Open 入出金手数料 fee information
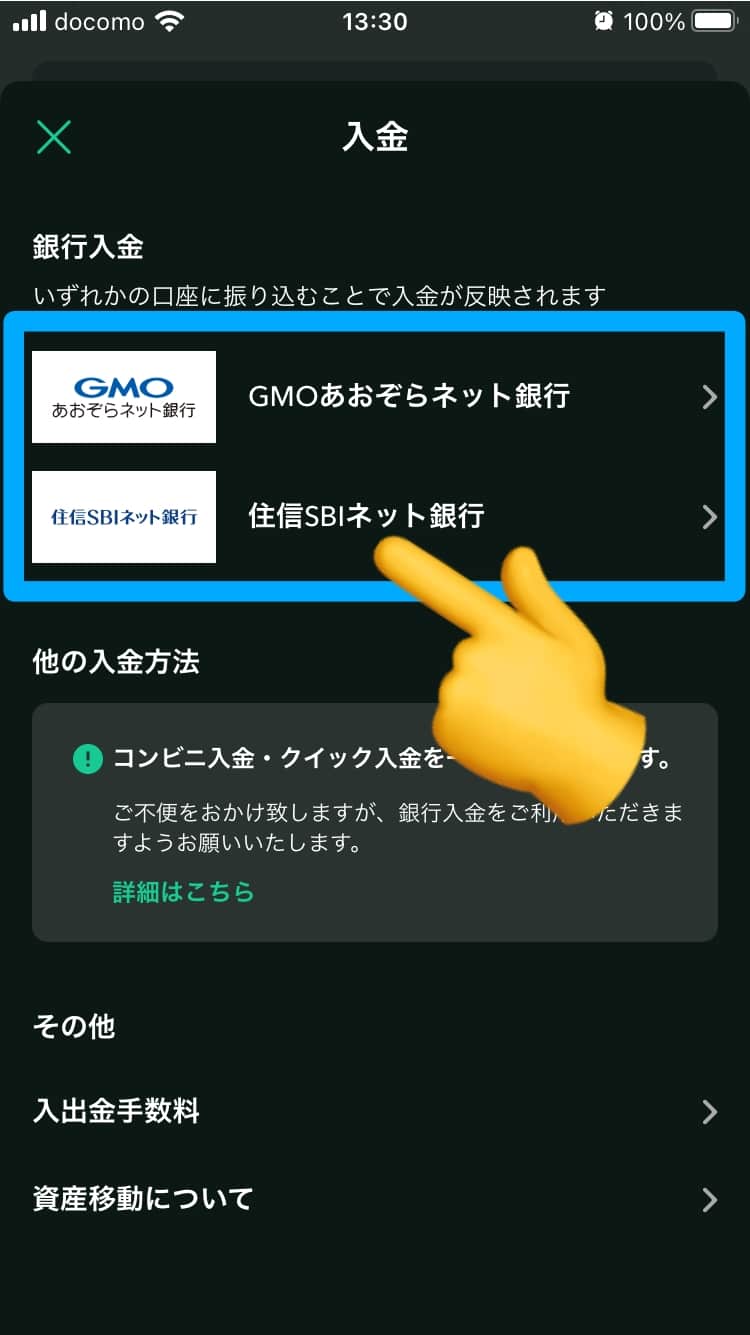The image size is (750, 1335). [x=375, y=1111]
